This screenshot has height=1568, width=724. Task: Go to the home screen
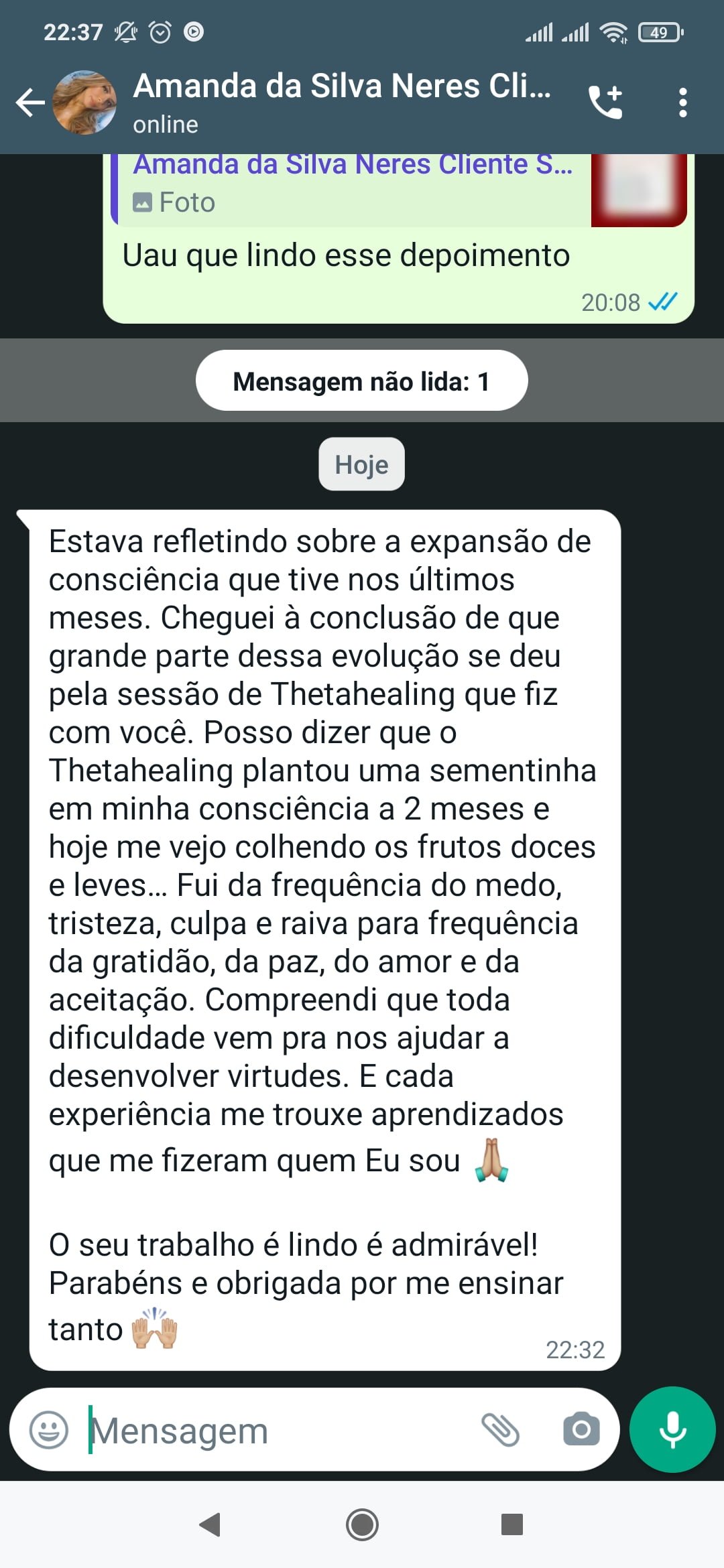[362, 1524]
